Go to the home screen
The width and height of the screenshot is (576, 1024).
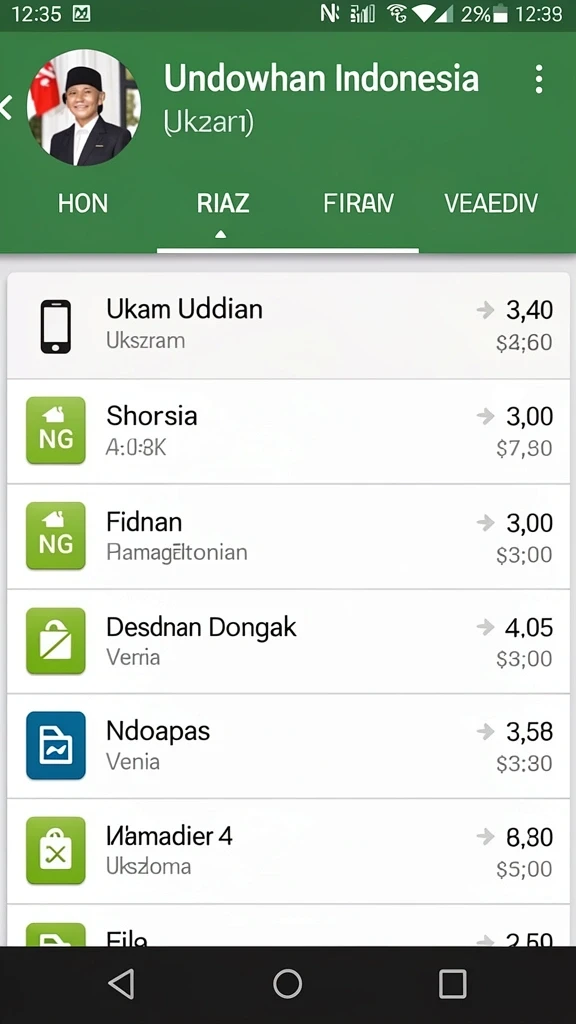287,984
